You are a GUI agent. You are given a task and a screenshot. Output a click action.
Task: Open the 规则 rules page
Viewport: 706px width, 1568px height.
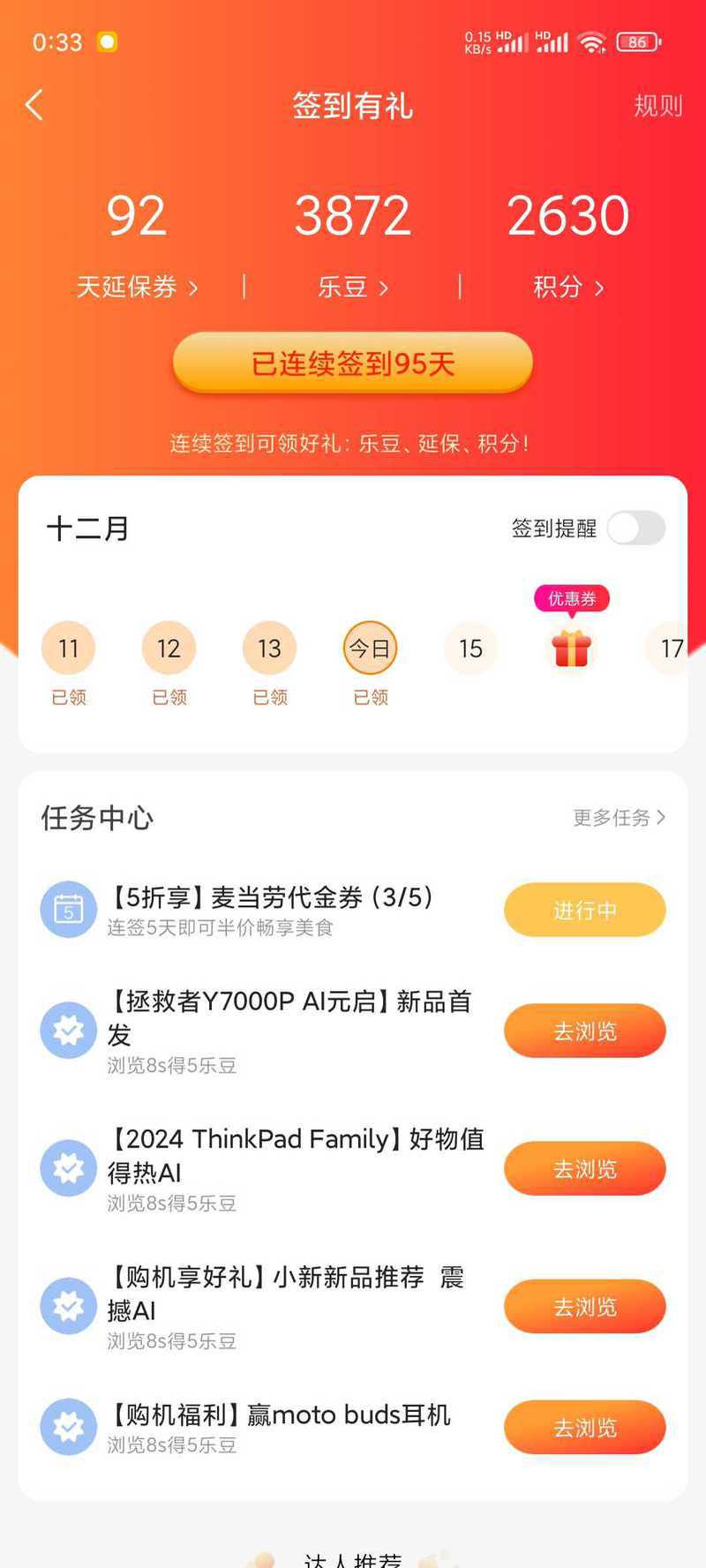(657, 106)
